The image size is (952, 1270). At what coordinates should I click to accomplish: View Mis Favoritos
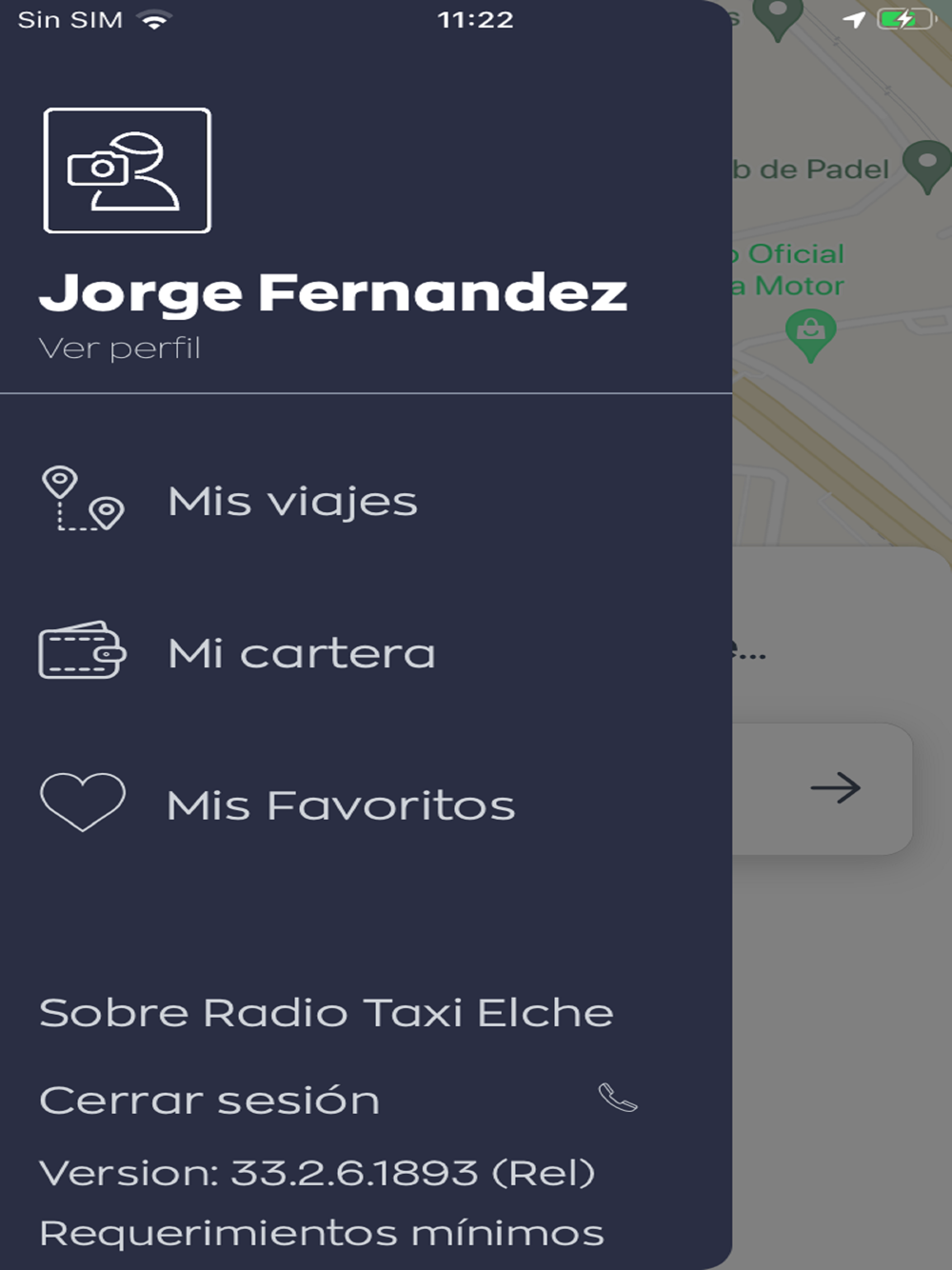click(340, 805)
